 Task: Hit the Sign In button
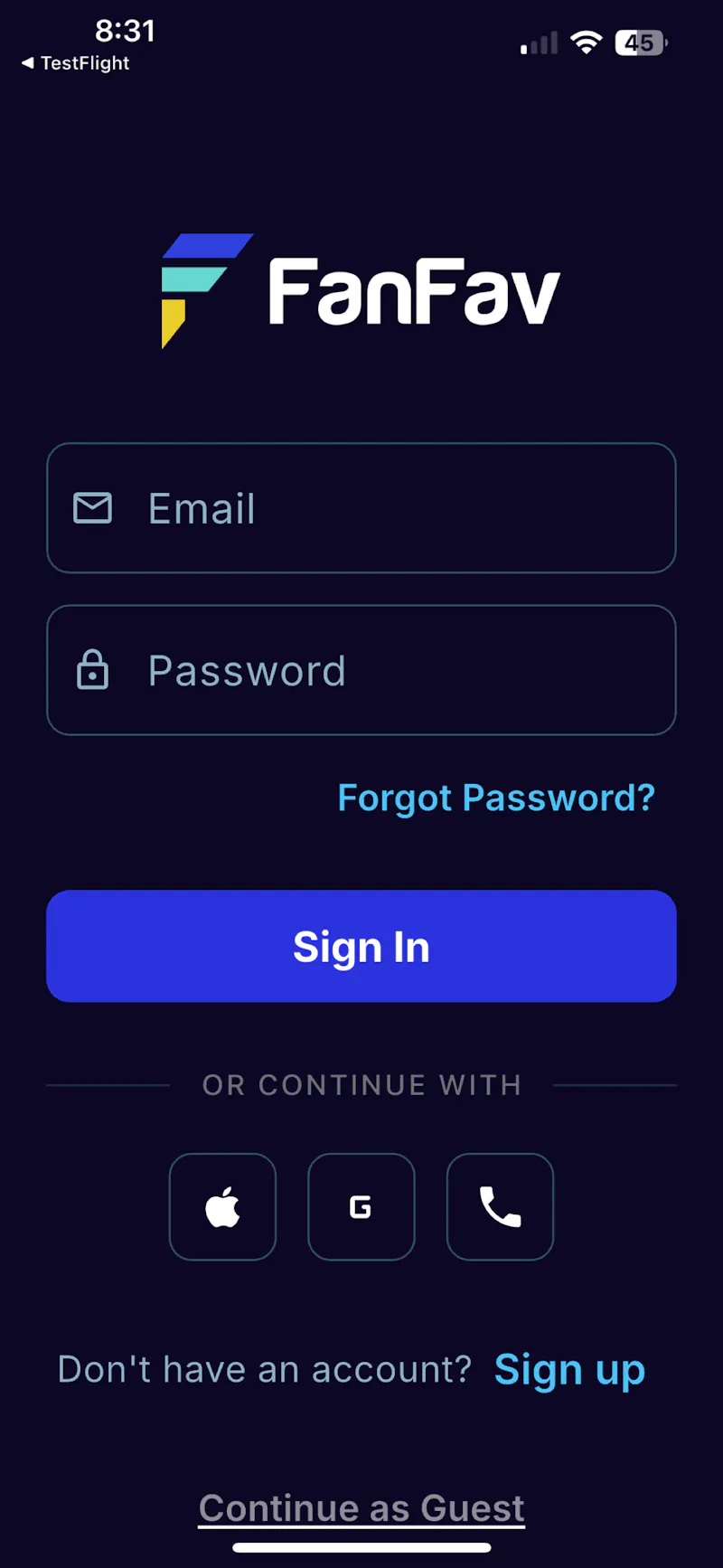tap(361, 946)
